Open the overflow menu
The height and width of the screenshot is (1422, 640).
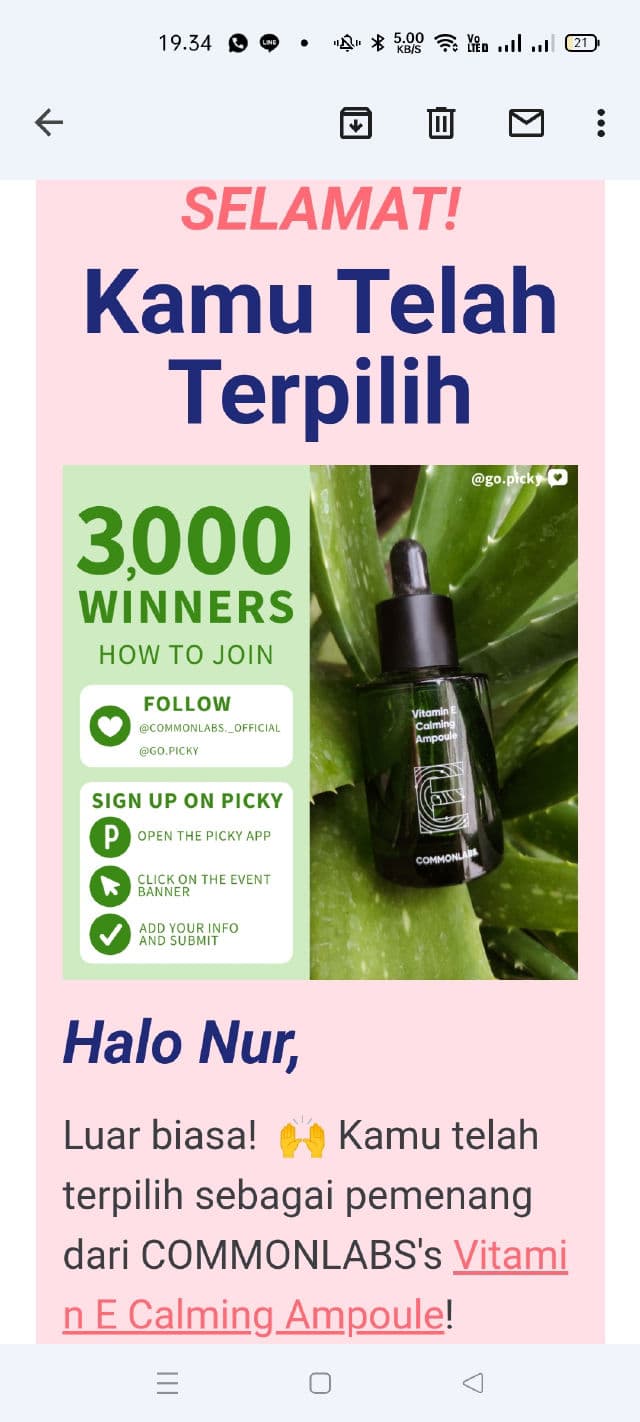tap(600, 123)
